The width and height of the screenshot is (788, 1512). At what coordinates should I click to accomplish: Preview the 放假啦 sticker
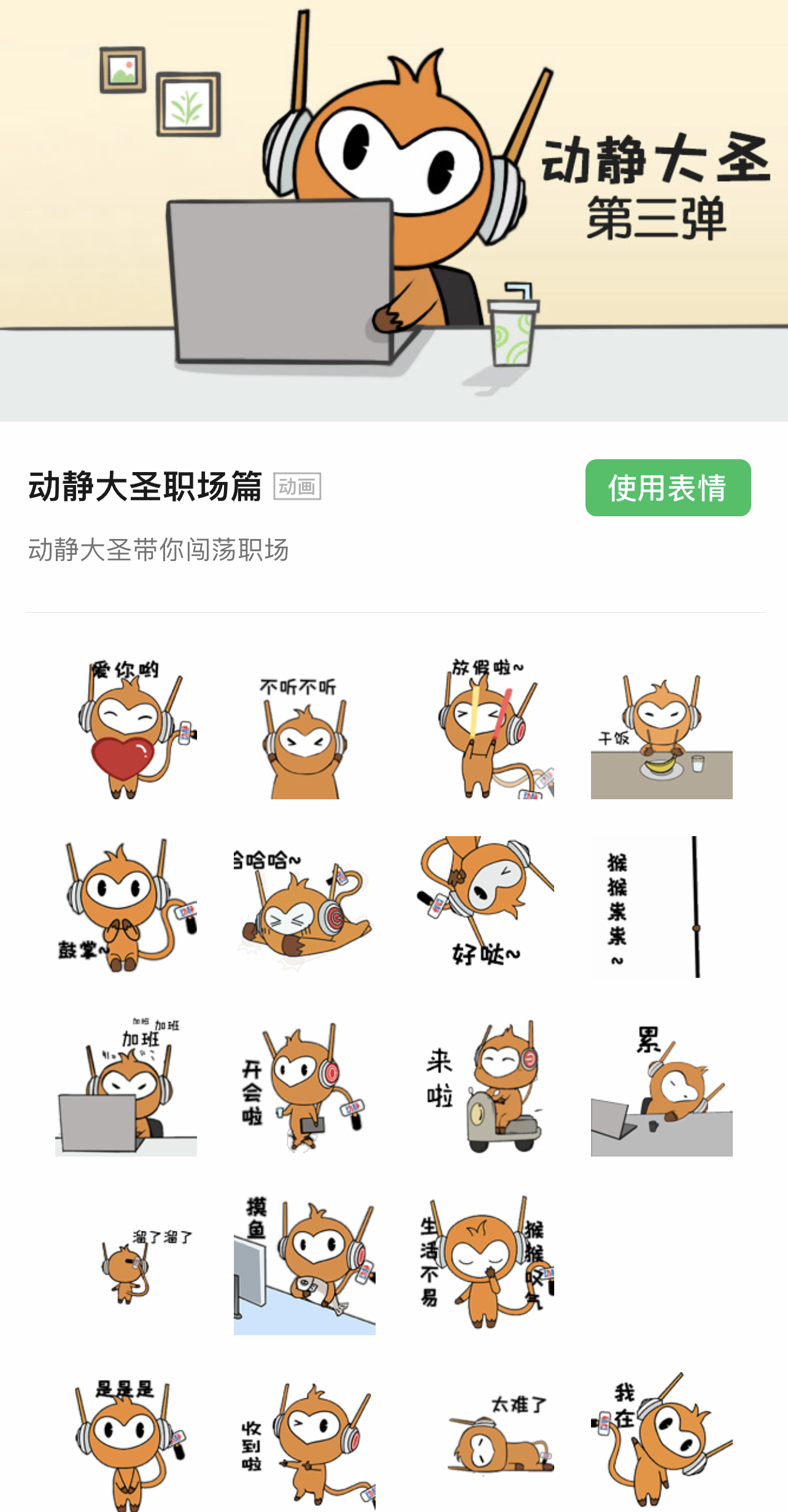click(484, 729)
